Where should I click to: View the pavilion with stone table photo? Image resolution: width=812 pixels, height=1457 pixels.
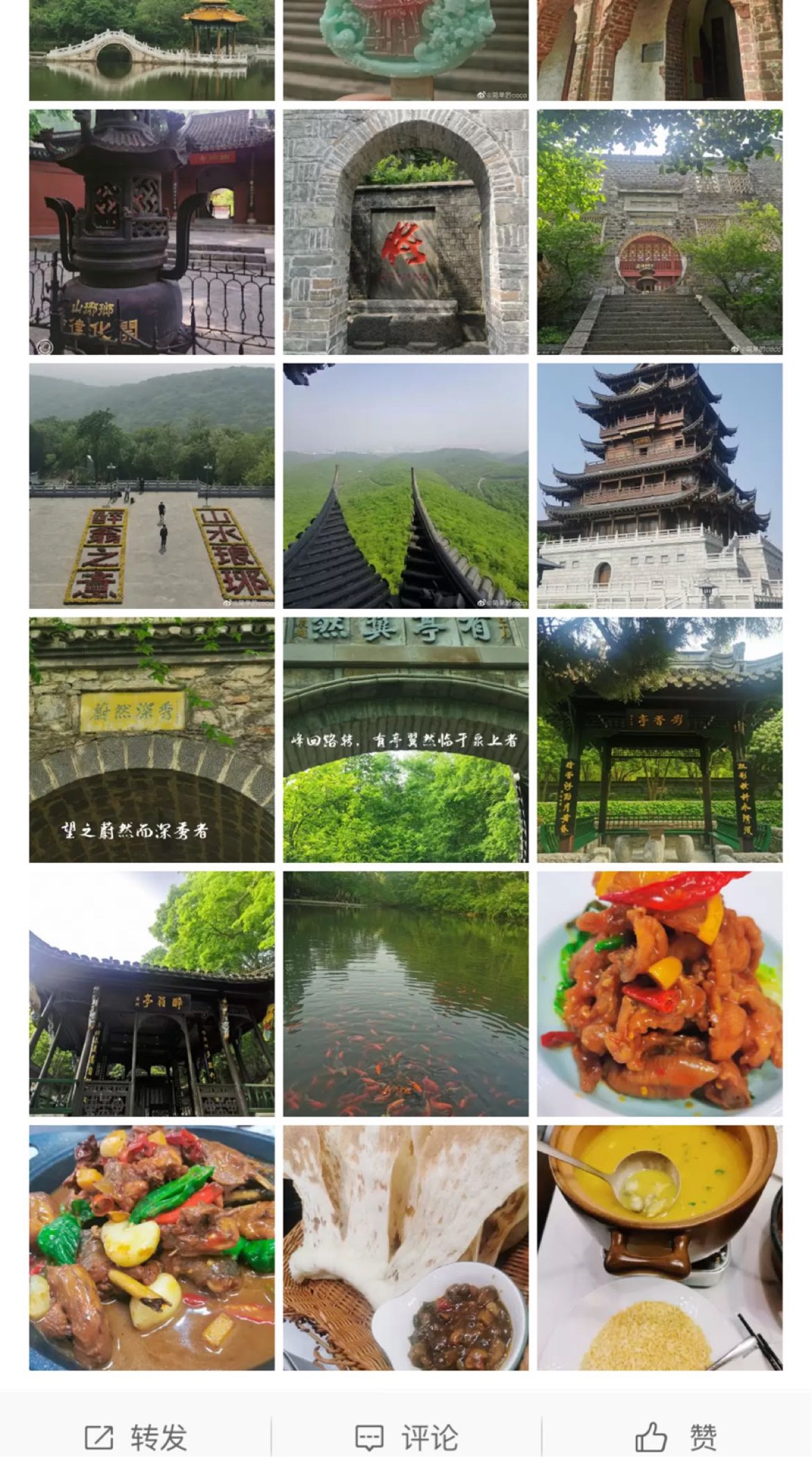pyautogui.click(x=659, y=740)
